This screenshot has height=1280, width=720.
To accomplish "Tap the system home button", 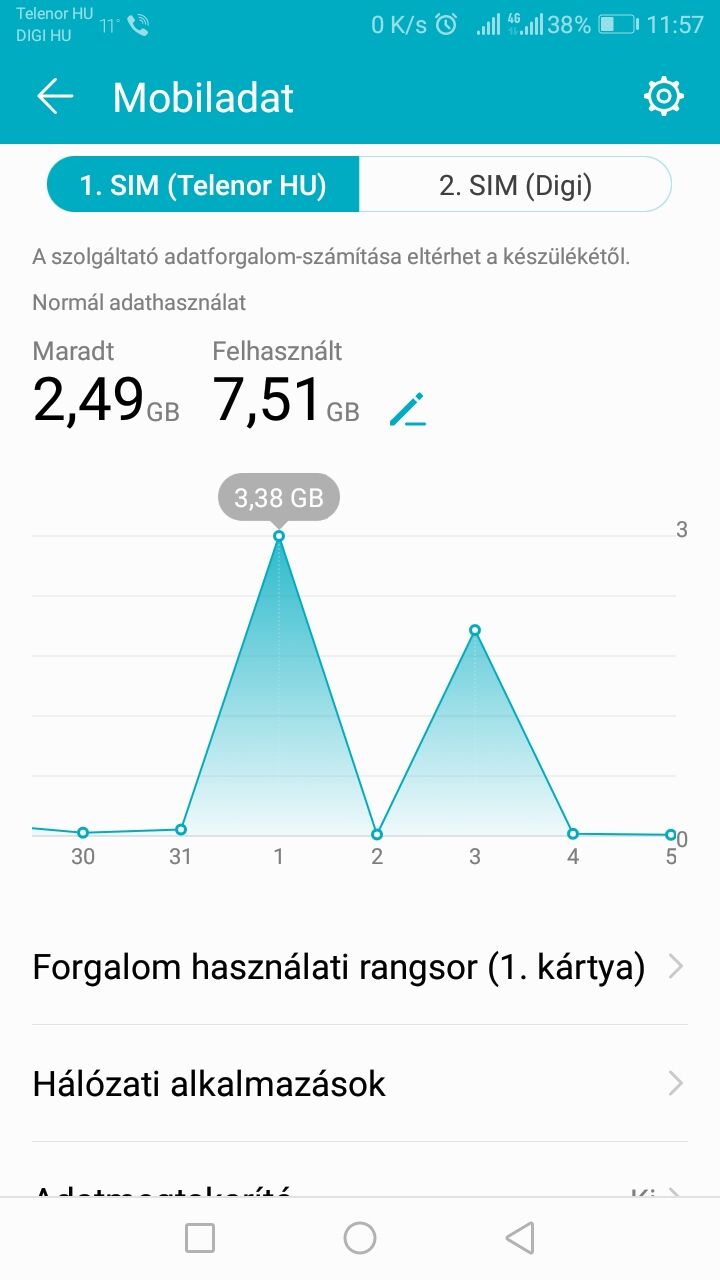I will point(360,1238).
